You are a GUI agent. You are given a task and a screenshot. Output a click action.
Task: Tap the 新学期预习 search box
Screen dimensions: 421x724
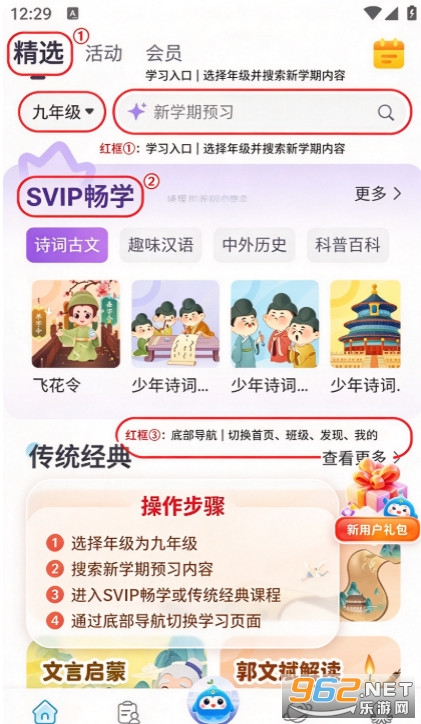coord(262,112)
